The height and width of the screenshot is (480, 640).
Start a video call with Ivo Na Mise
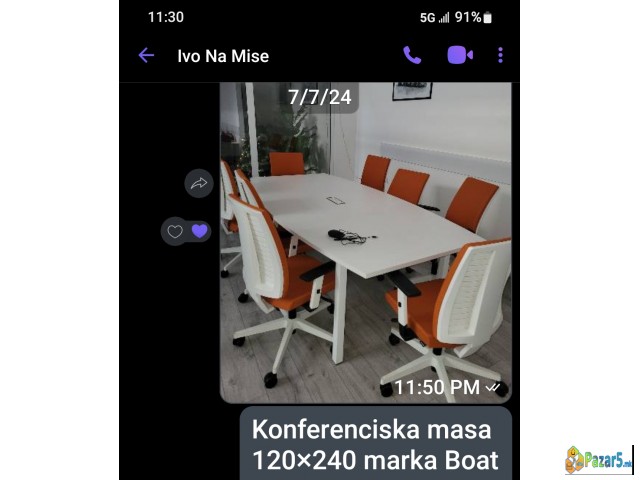coord(460,55)
